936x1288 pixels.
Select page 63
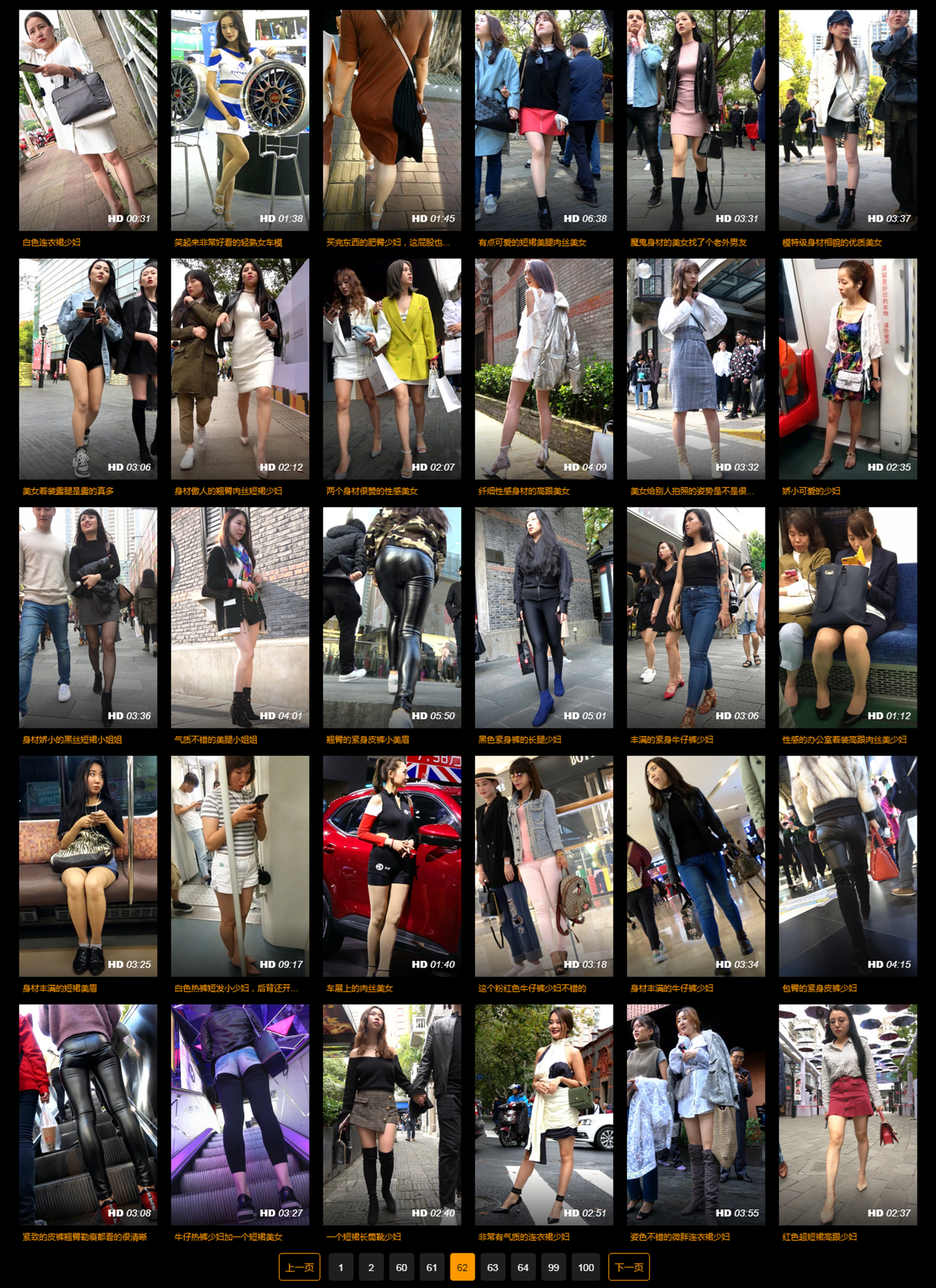[493, 1267]
